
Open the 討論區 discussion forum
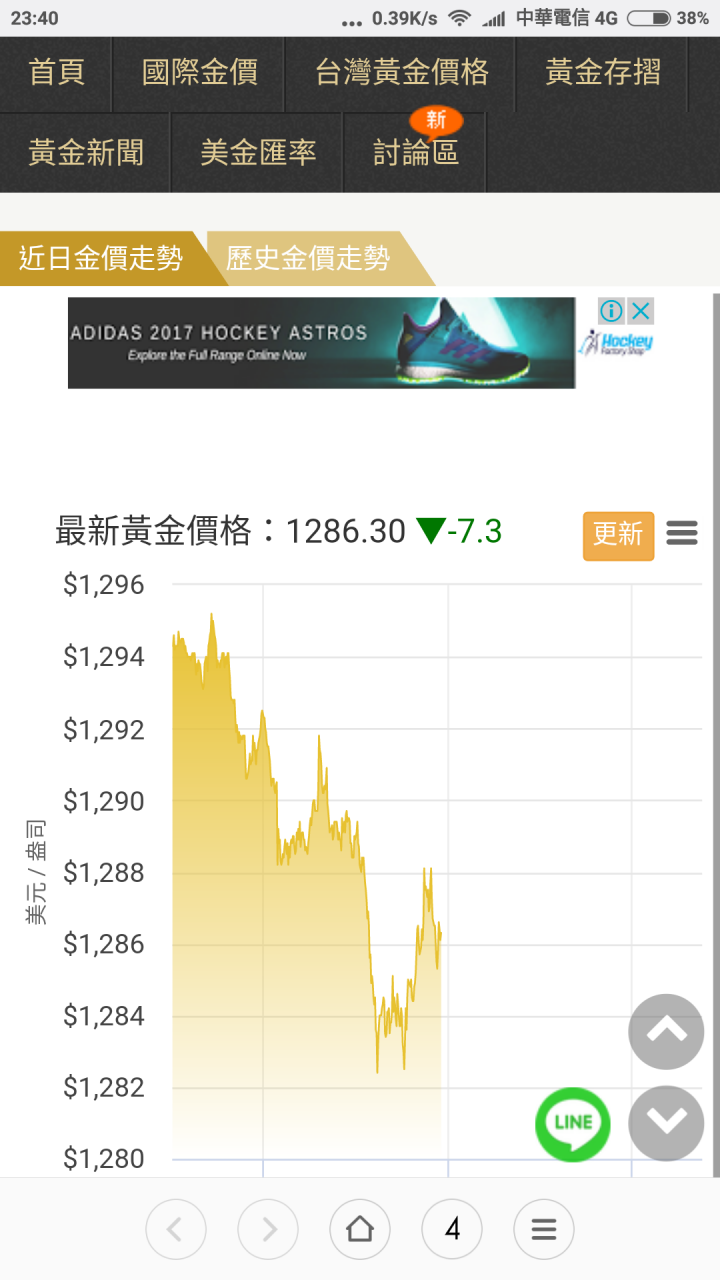click(415, 152)
